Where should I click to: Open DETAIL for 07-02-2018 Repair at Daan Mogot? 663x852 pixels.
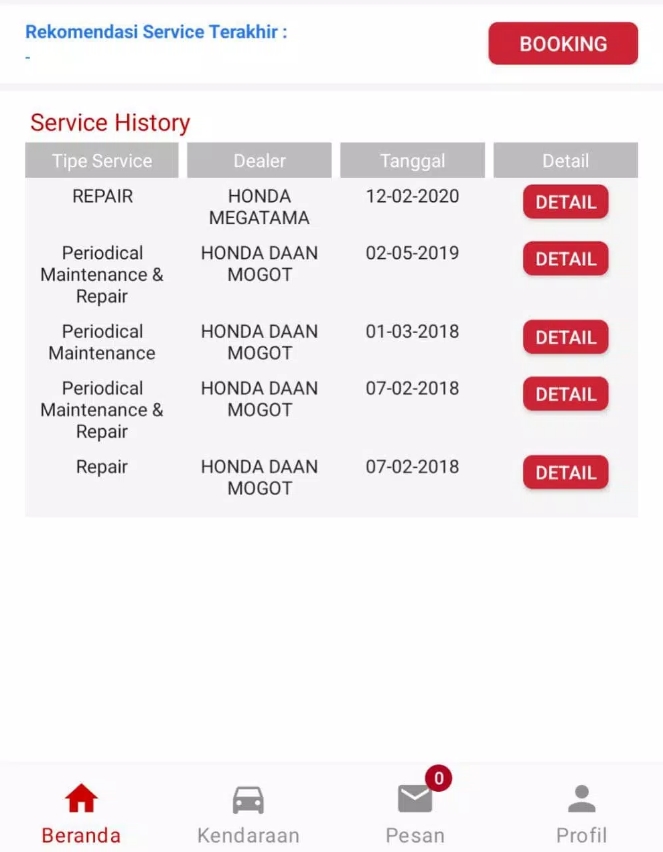[x=565, y=473]
